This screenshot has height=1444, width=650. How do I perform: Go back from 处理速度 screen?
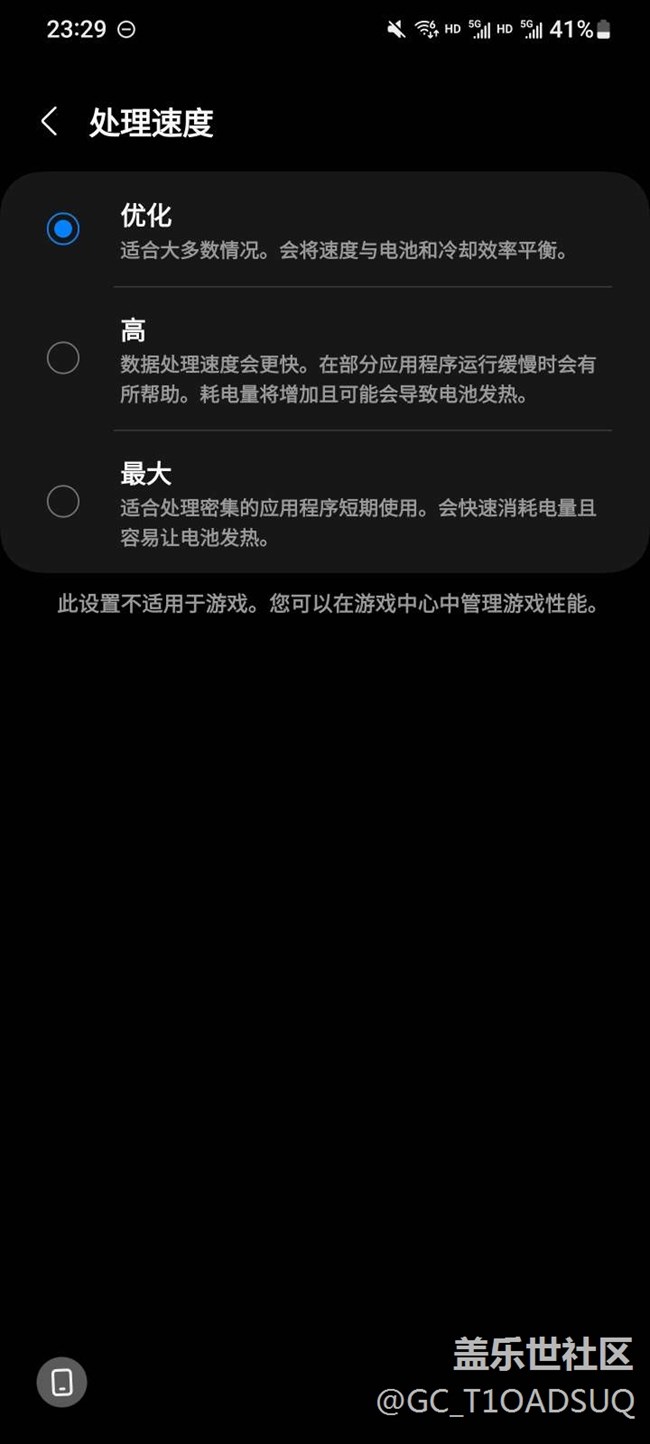click(x=48, y=122)
